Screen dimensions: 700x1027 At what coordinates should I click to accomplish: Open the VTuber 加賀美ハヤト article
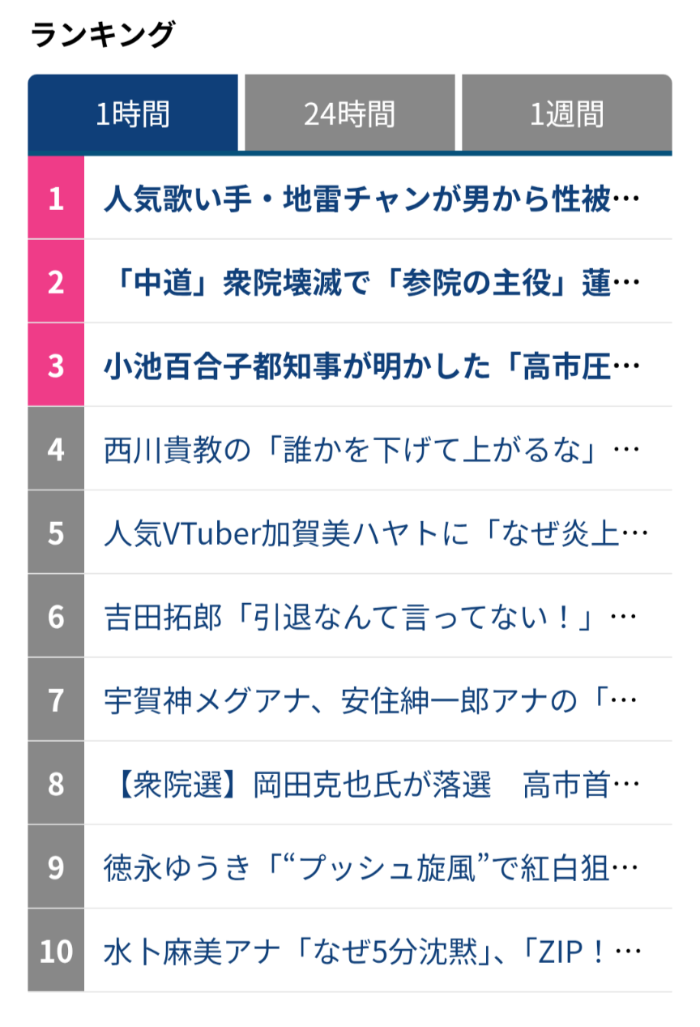(x=371, y=533)
